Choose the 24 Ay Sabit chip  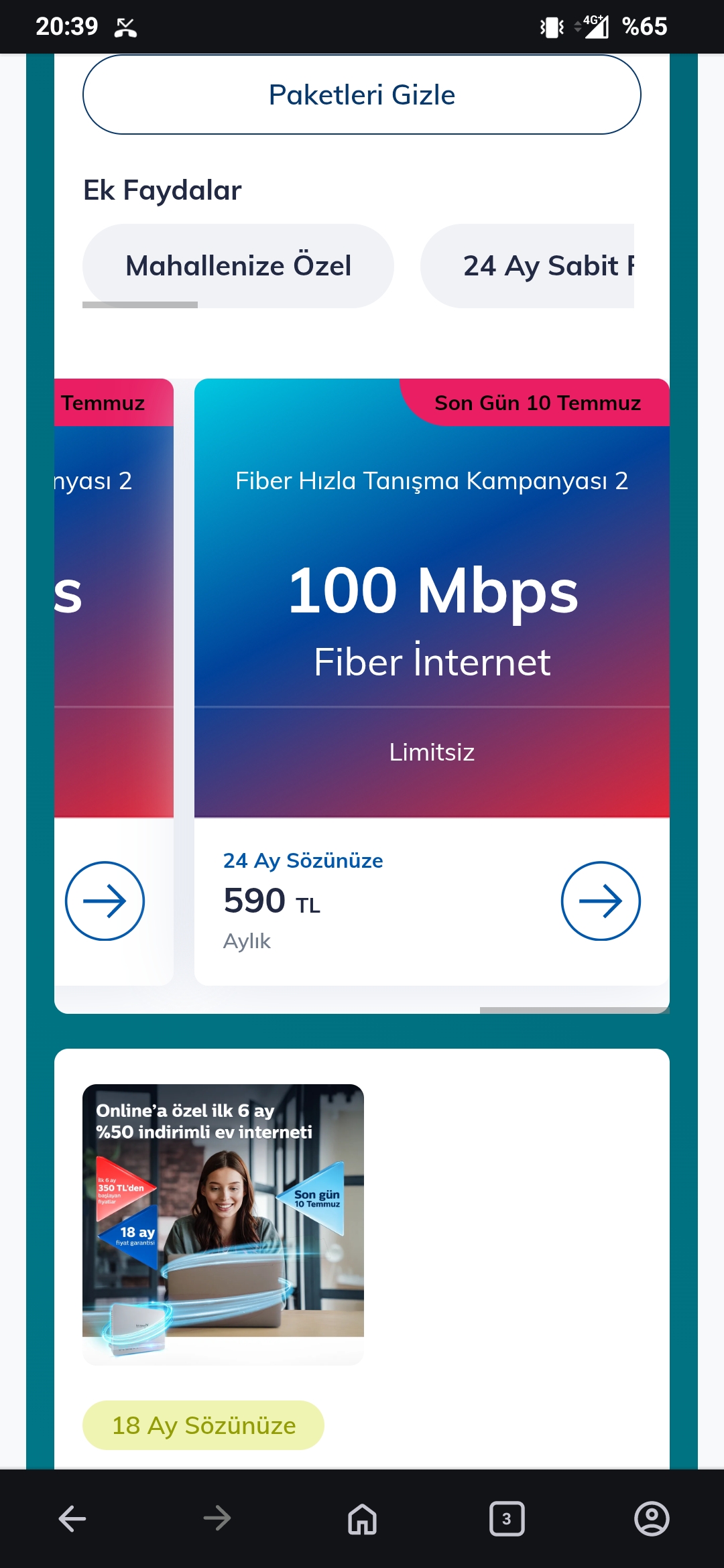528,266
